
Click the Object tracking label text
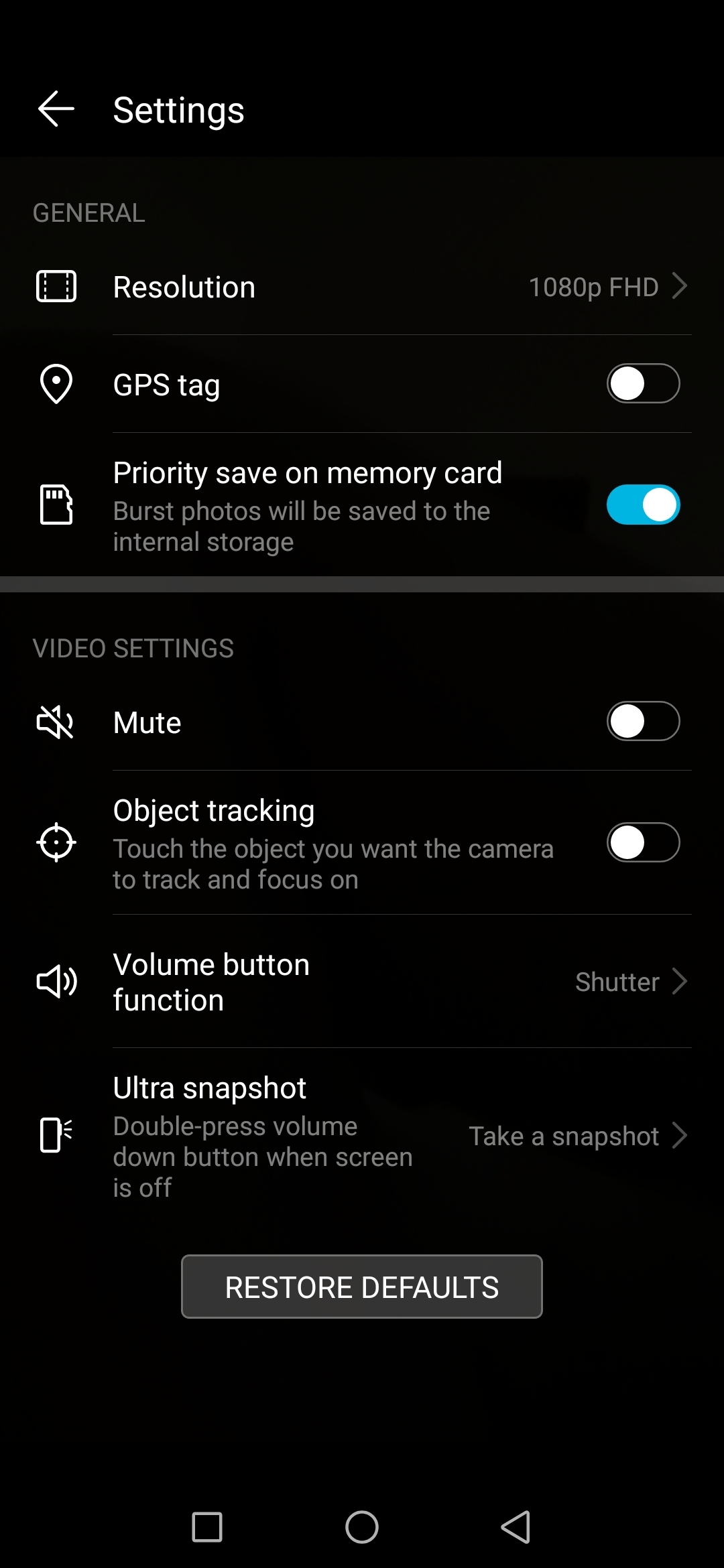click(213, 809)
